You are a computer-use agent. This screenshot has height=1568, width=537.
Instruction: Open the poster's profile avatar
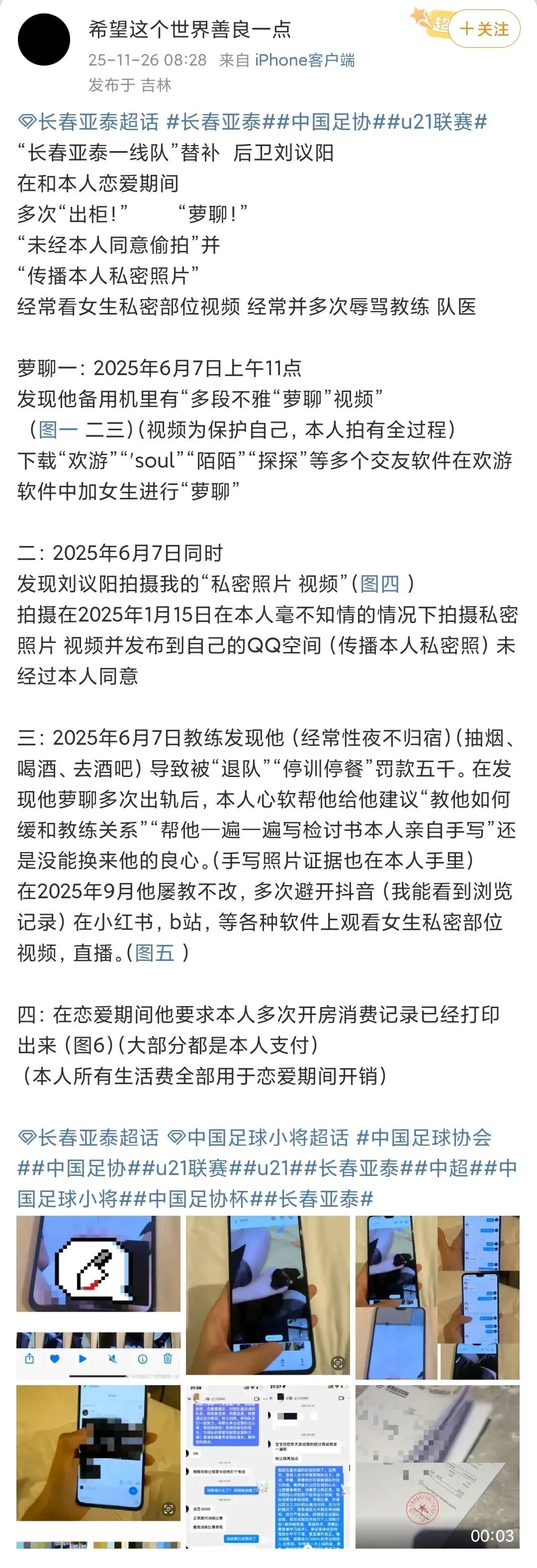[44, 40]
